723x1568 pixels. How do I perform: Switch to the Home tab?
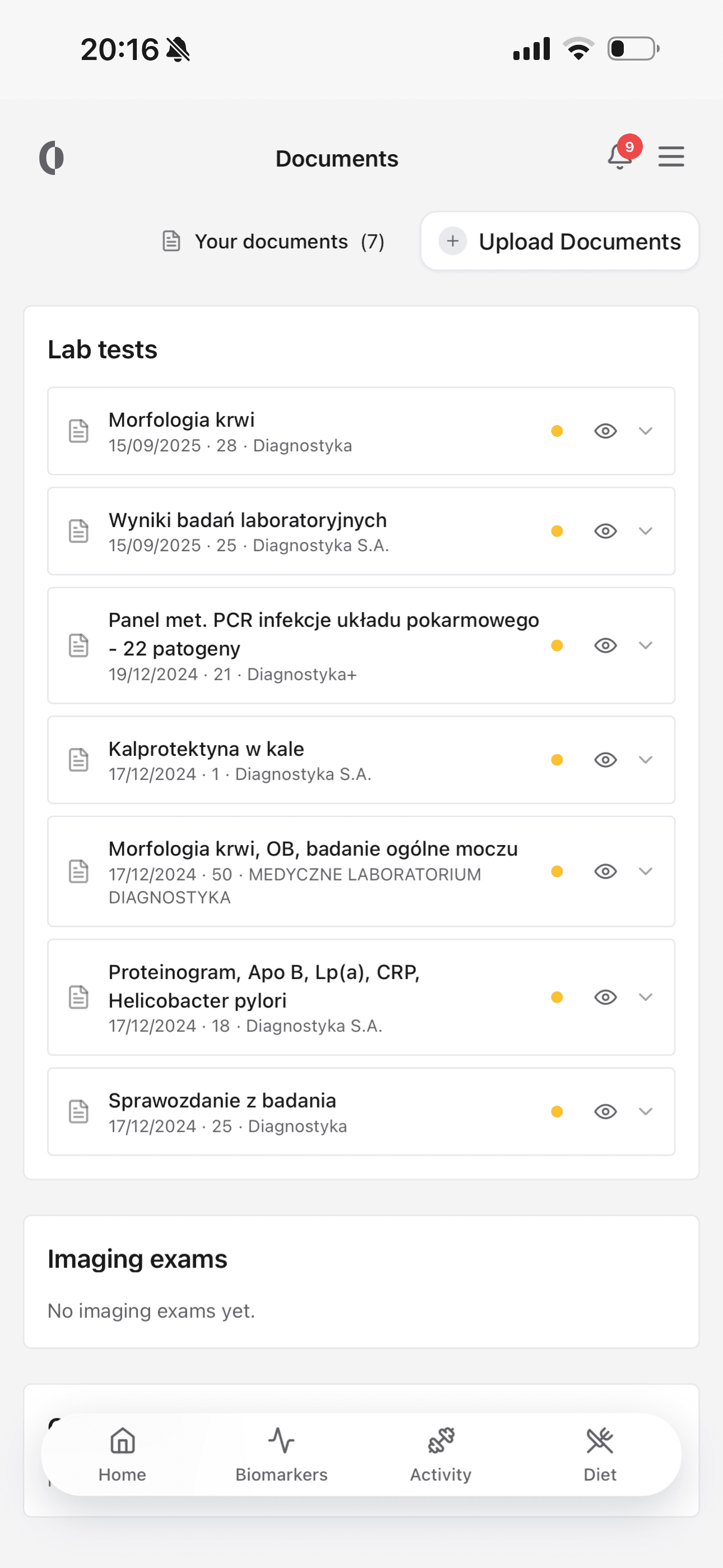coord(122,1441)
